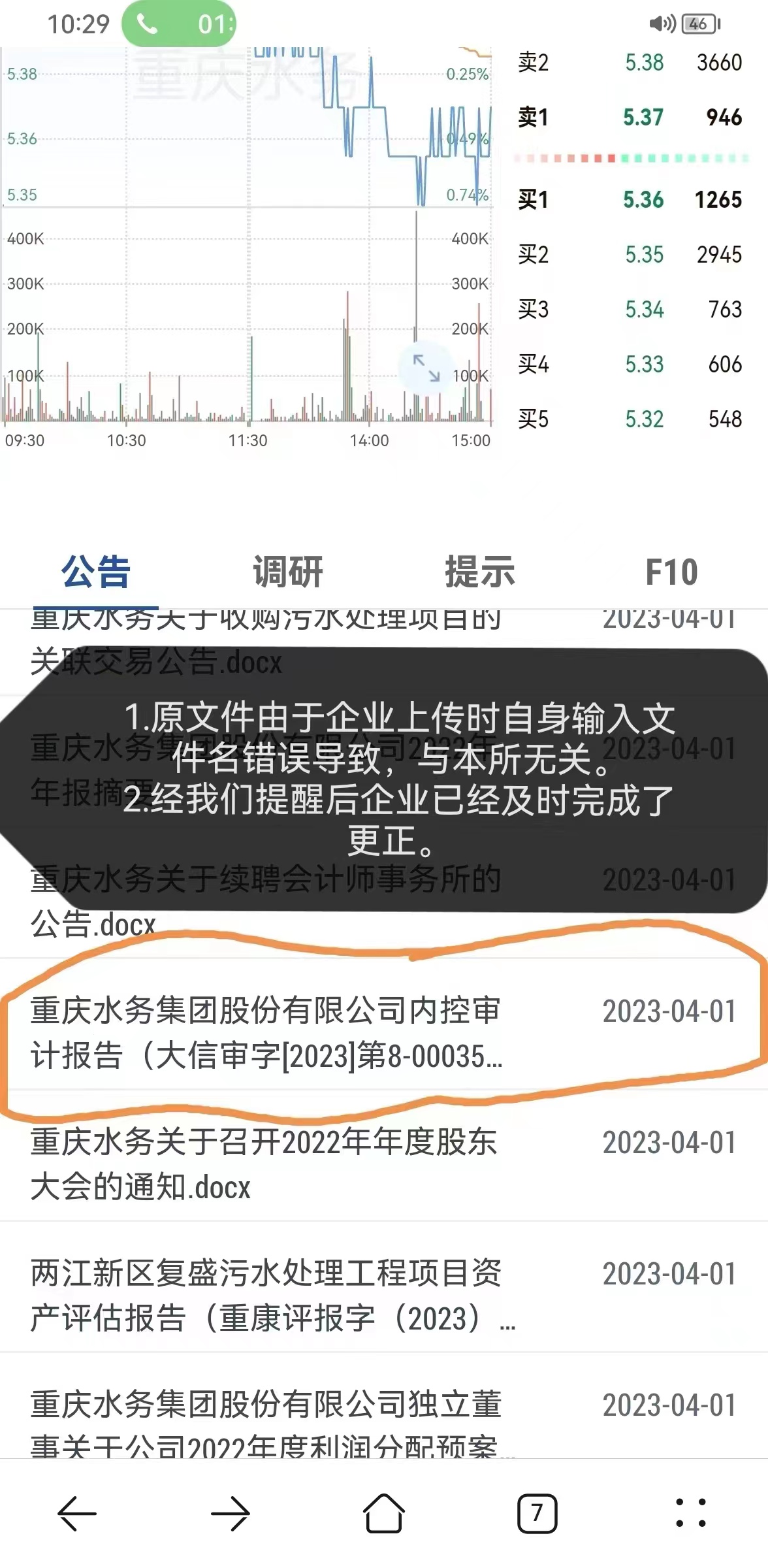The height and width of the screenshot is (1568, 768).
Task: Select the 公告 tab
Action: coord(96,572)
